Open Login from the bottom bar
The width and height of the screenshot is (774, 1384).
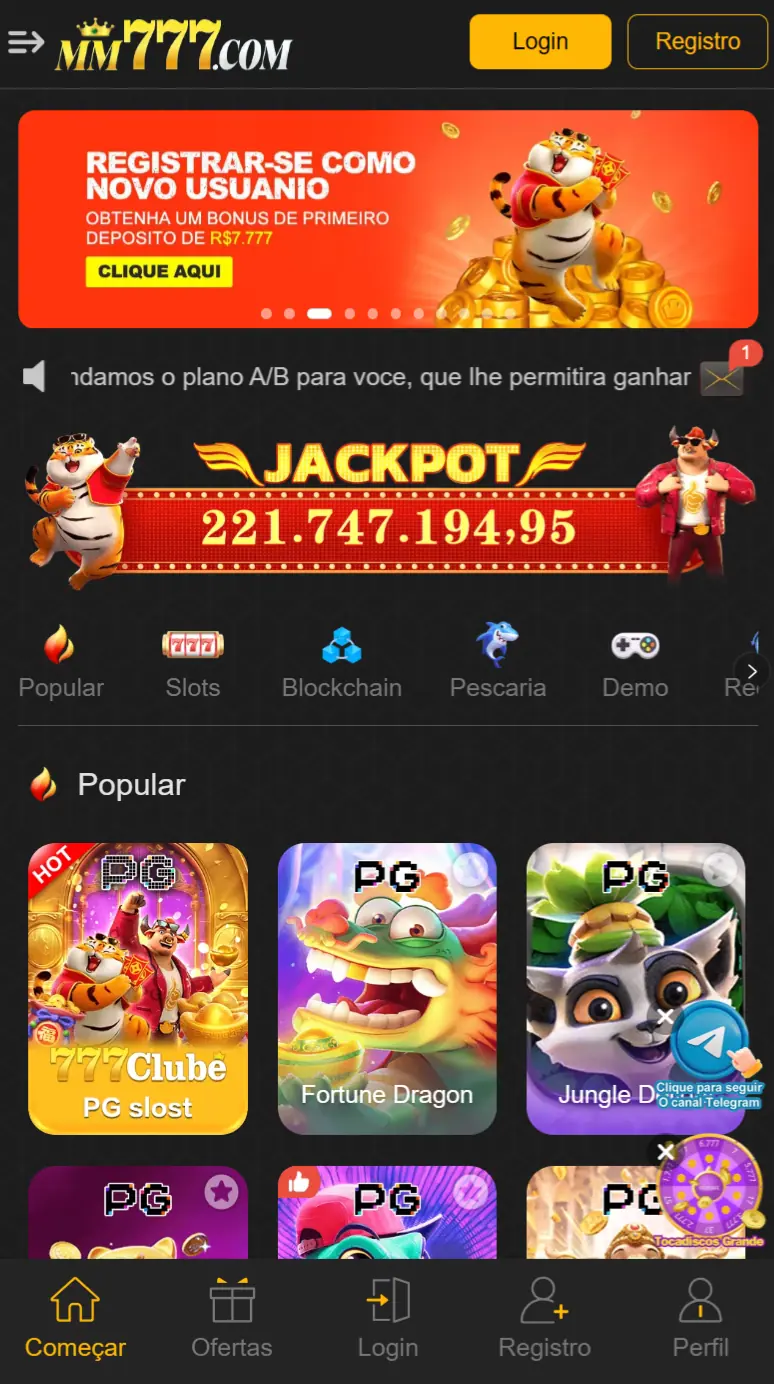[388, 1318]
